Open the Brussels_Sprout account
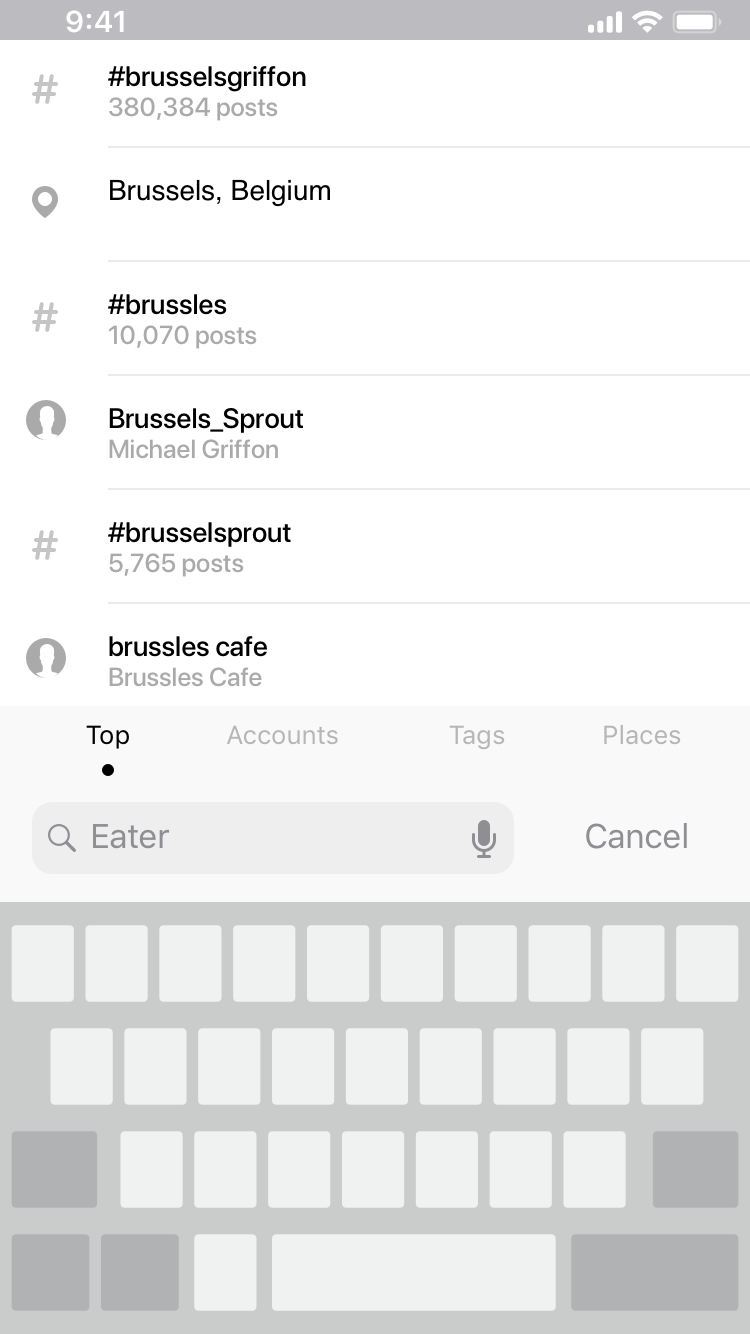Image resolution: width=750 pixels, height=1334 pixels. (x=375, y=432)
